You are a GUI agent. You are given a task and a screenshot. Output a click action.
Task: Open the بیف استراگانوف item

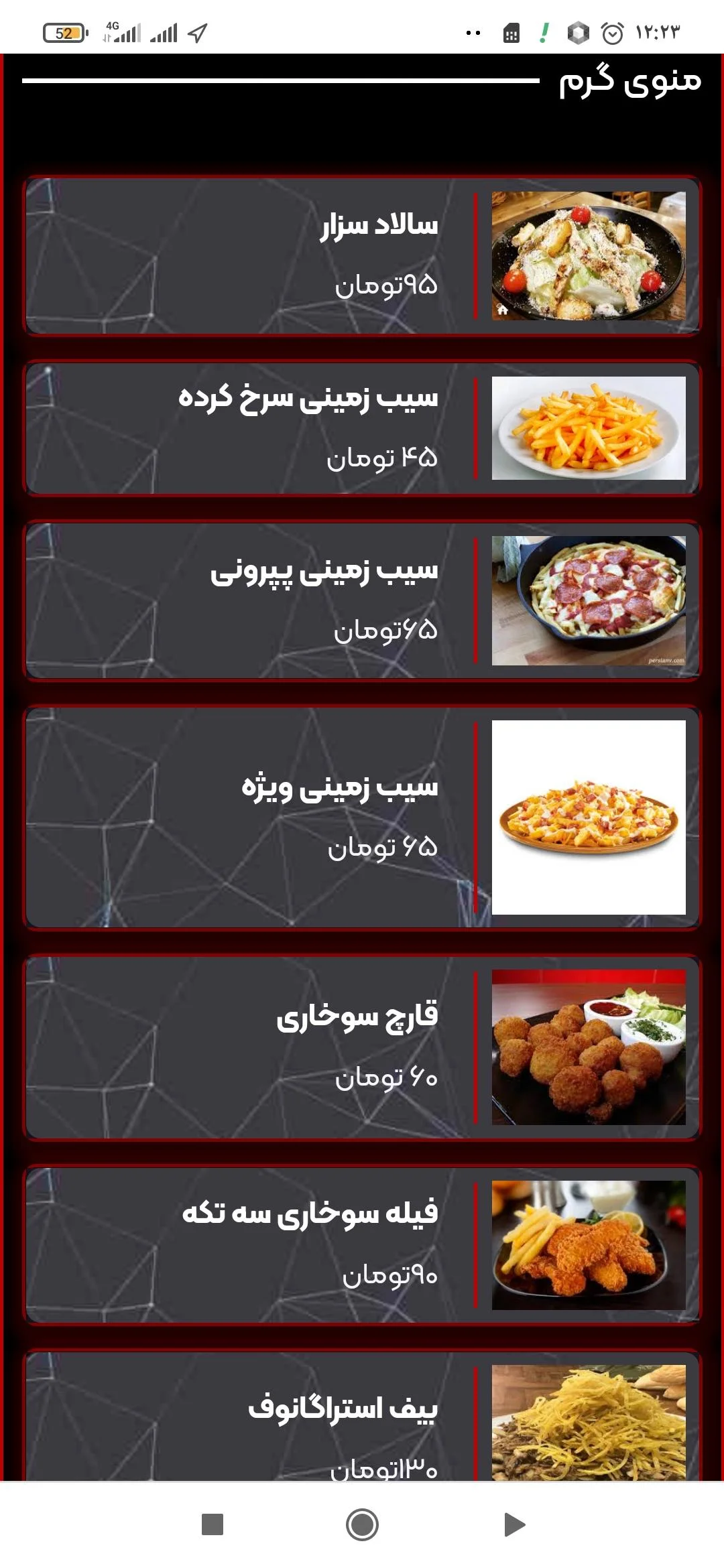tap(362, 1421)
